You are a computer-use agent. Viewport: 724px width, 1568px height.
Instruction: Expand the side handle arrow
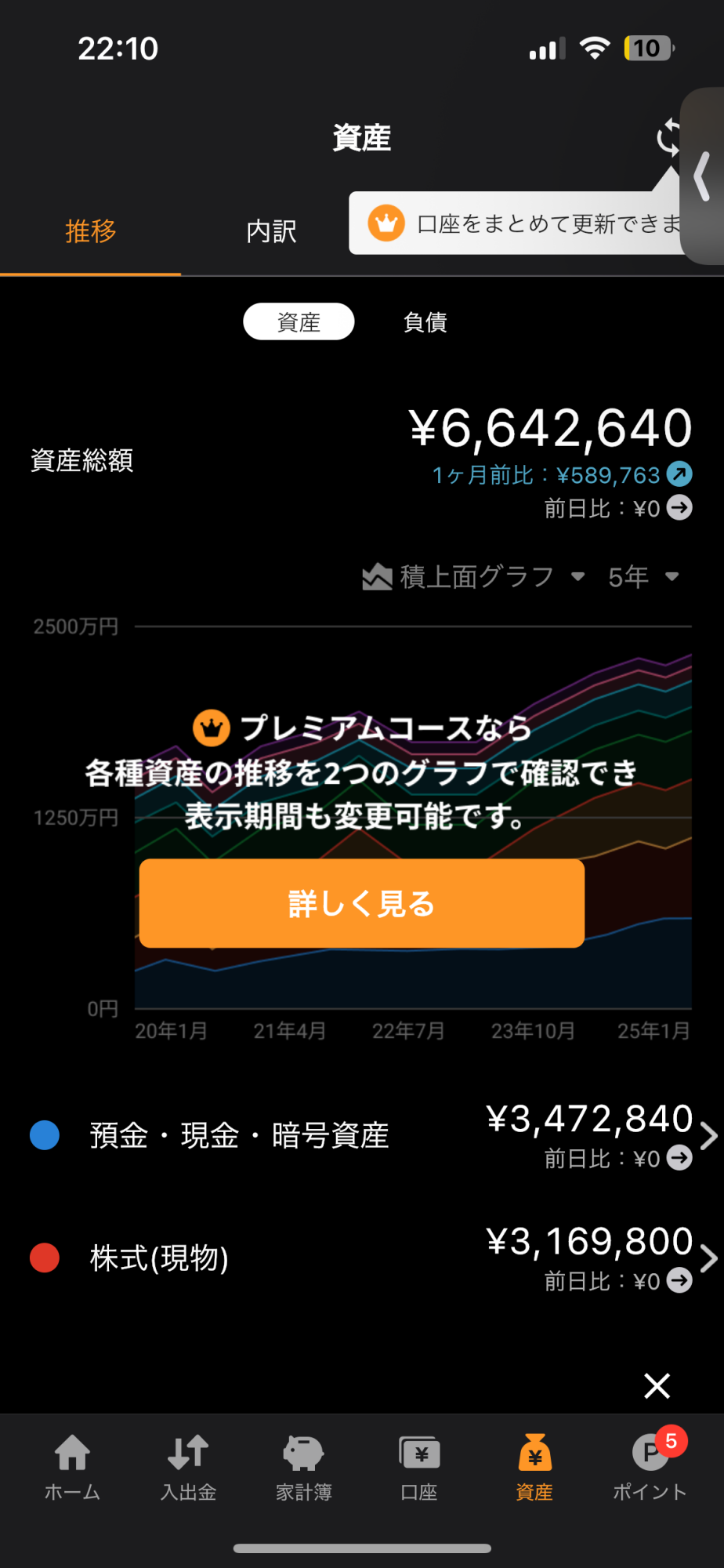click(703, 176)
